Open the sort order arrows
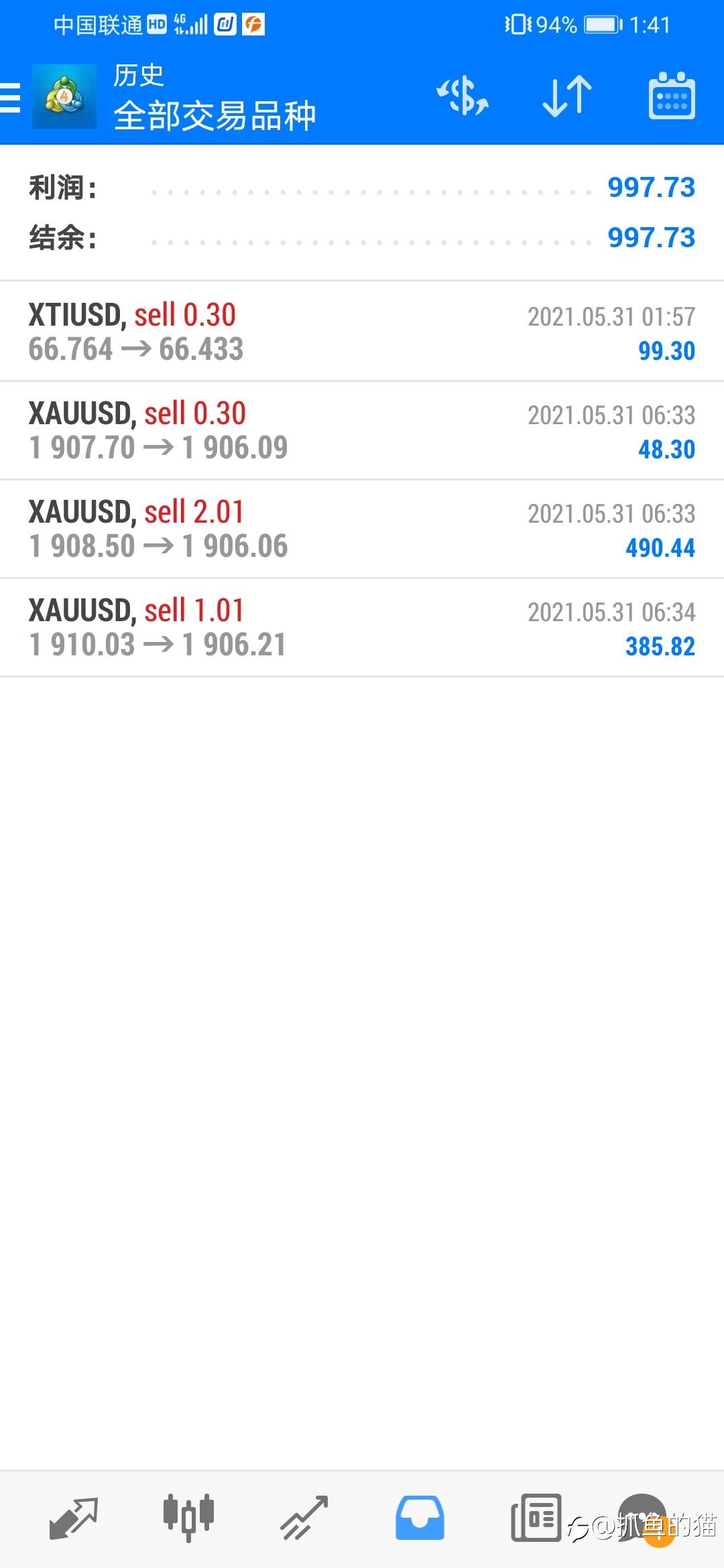Image resolution: width=724 pixels, height=1568 pixels. [567, 96]
